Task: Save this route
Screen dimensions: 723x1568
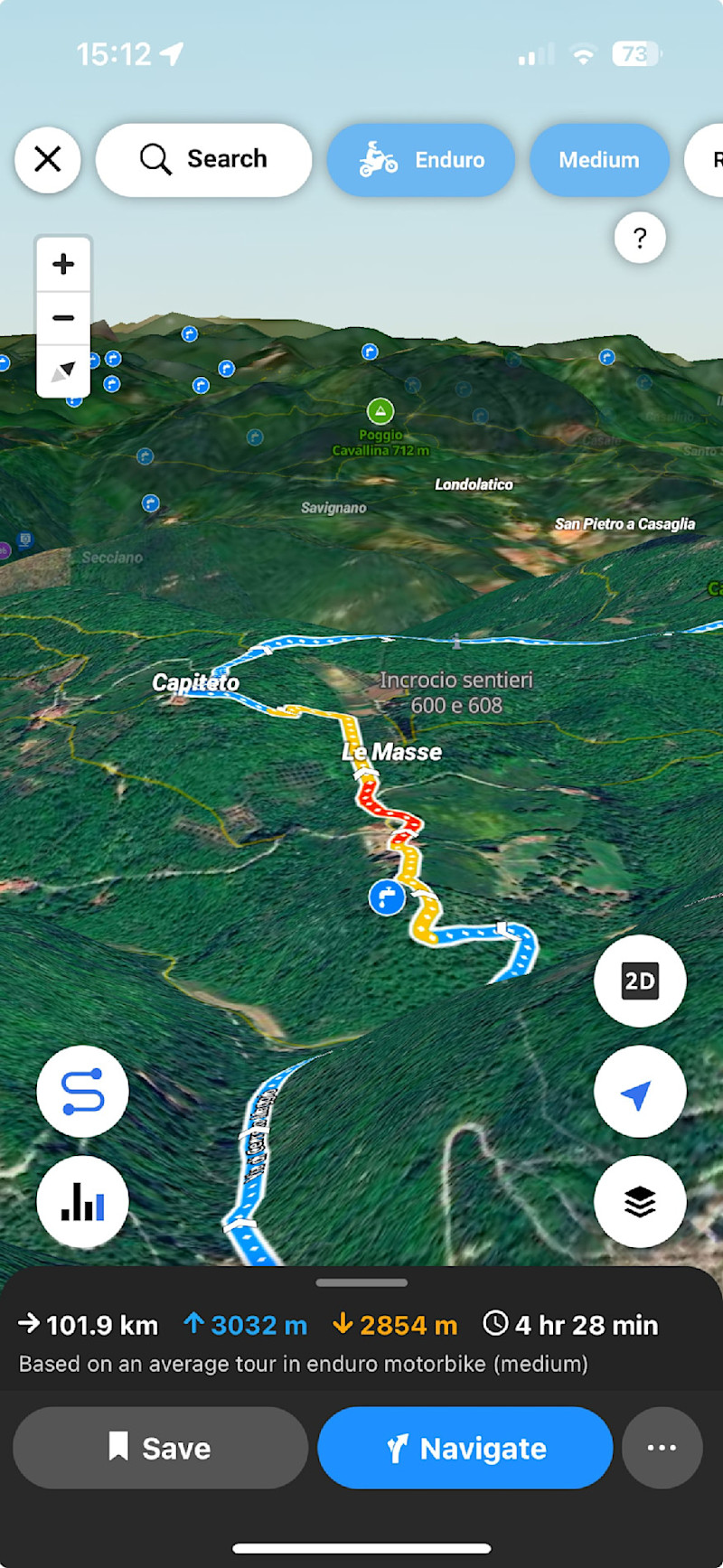Action: [x=160, y=1448]
